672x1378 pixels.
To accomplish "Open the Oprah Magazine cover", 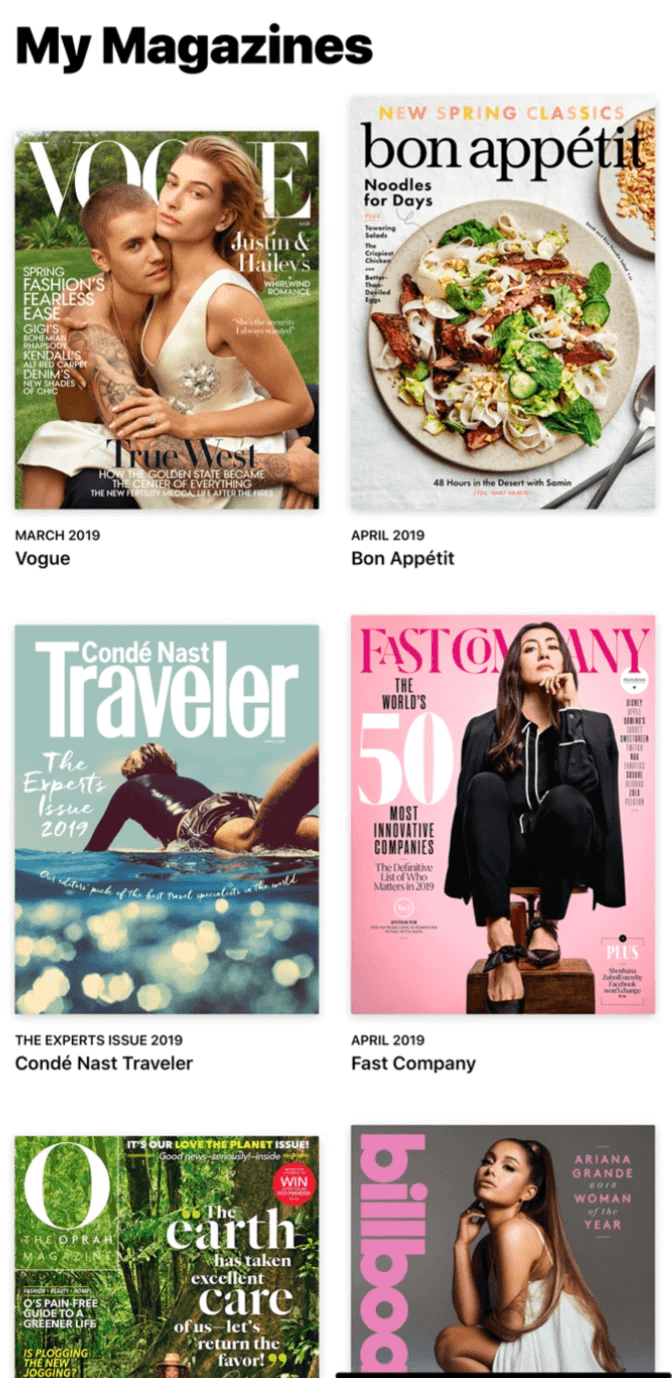I will click(167, 1255).
